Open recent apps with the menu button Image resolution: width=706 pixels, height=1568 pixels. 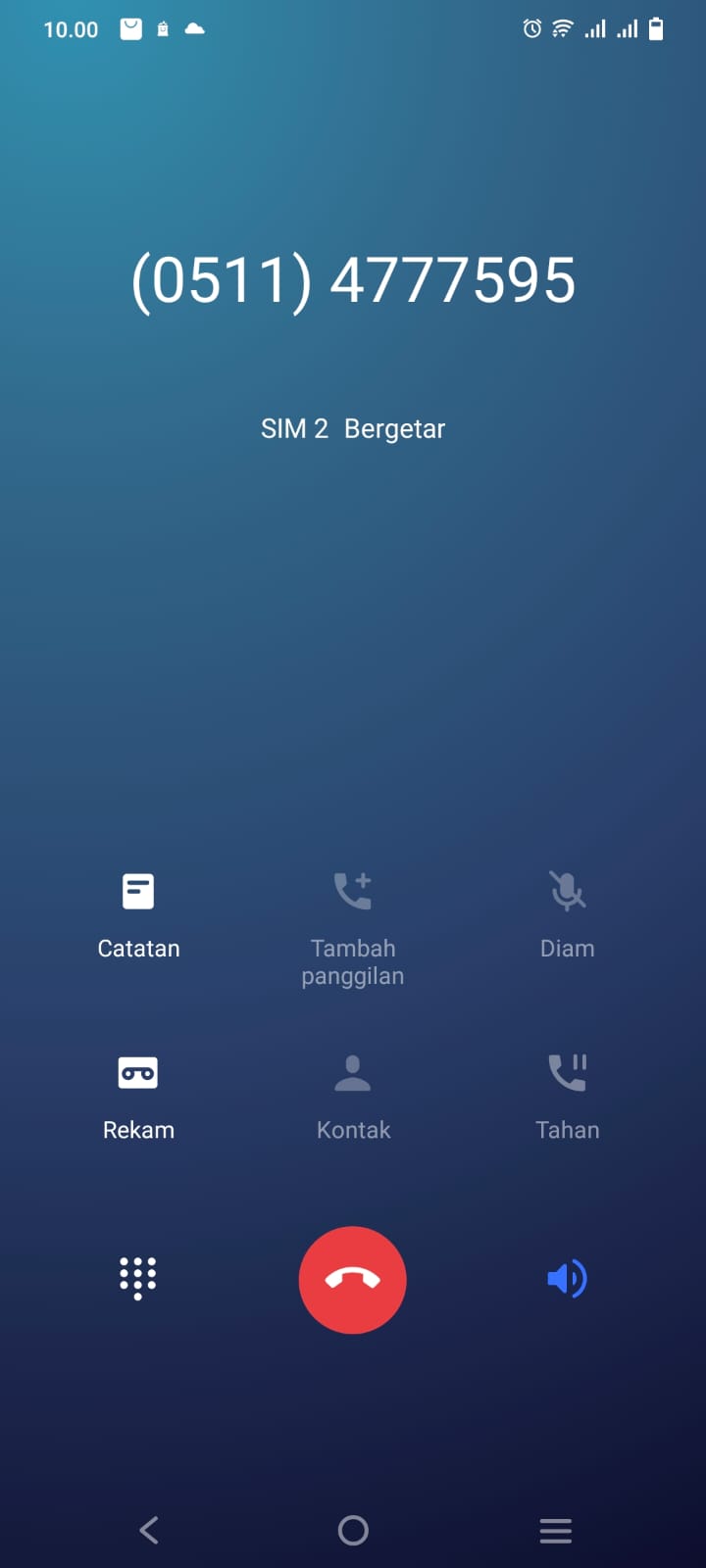click(x=555, y=1530)
